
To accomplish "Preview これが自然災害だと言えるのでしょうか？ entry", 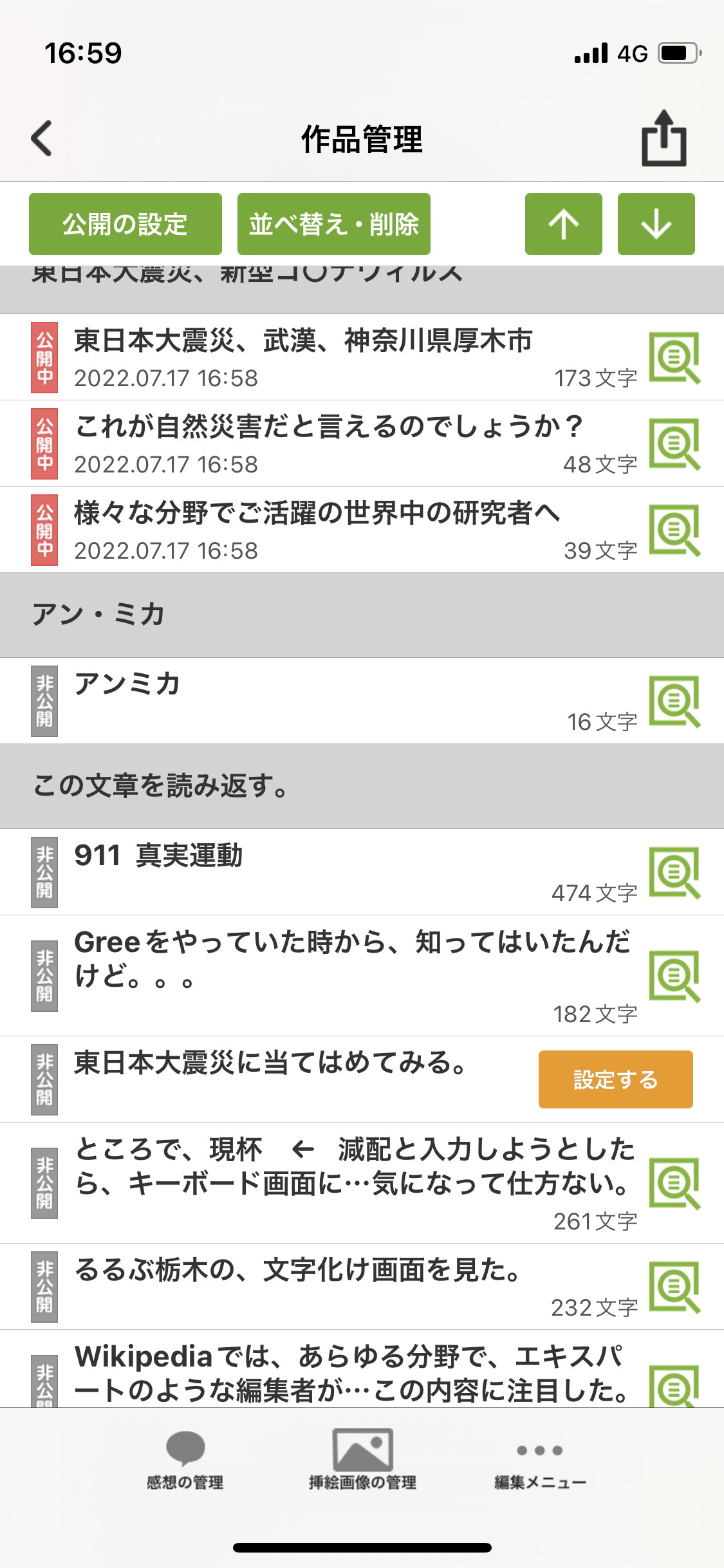I will point(674,444).
